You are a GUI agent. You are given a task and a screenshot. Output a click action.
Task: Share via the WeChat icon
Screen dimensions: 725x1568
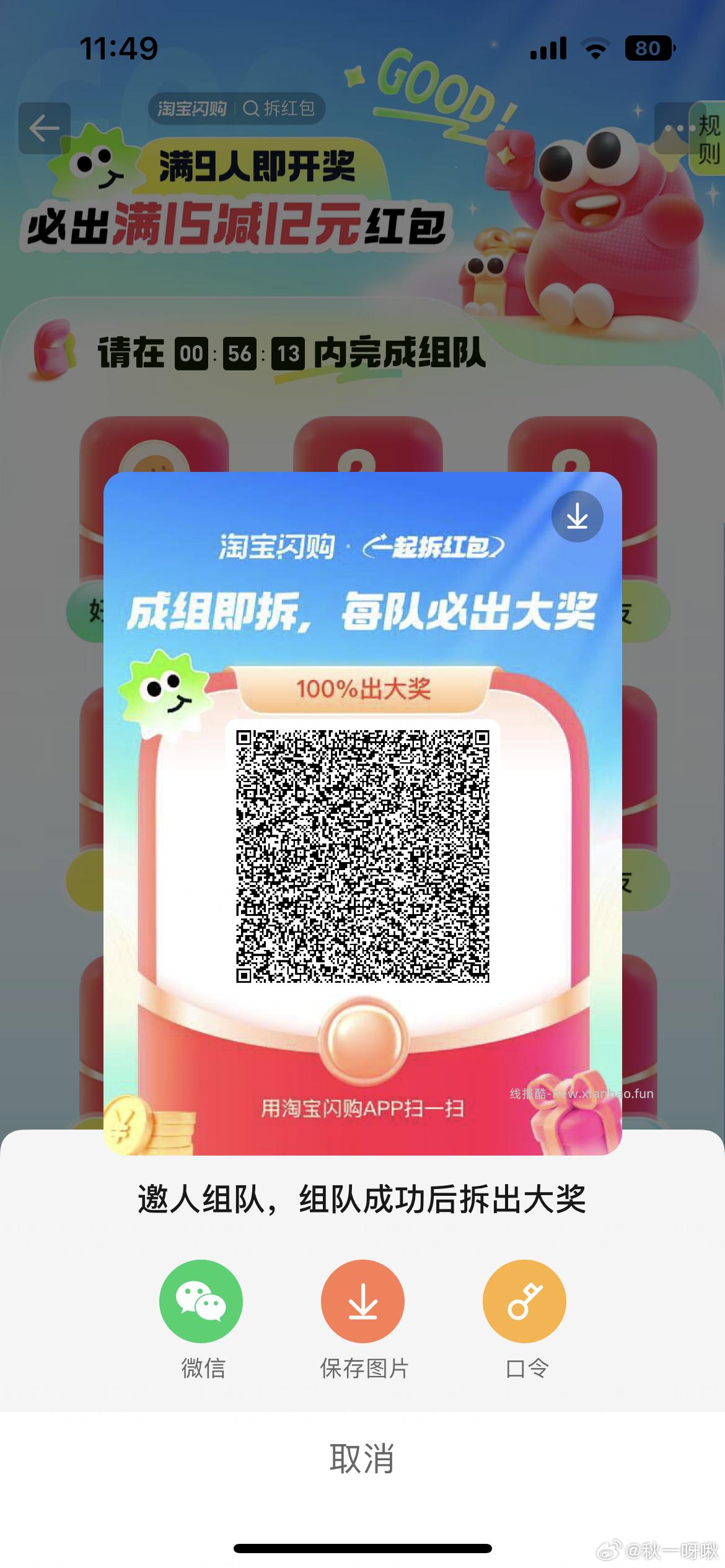pos(200,1302)
